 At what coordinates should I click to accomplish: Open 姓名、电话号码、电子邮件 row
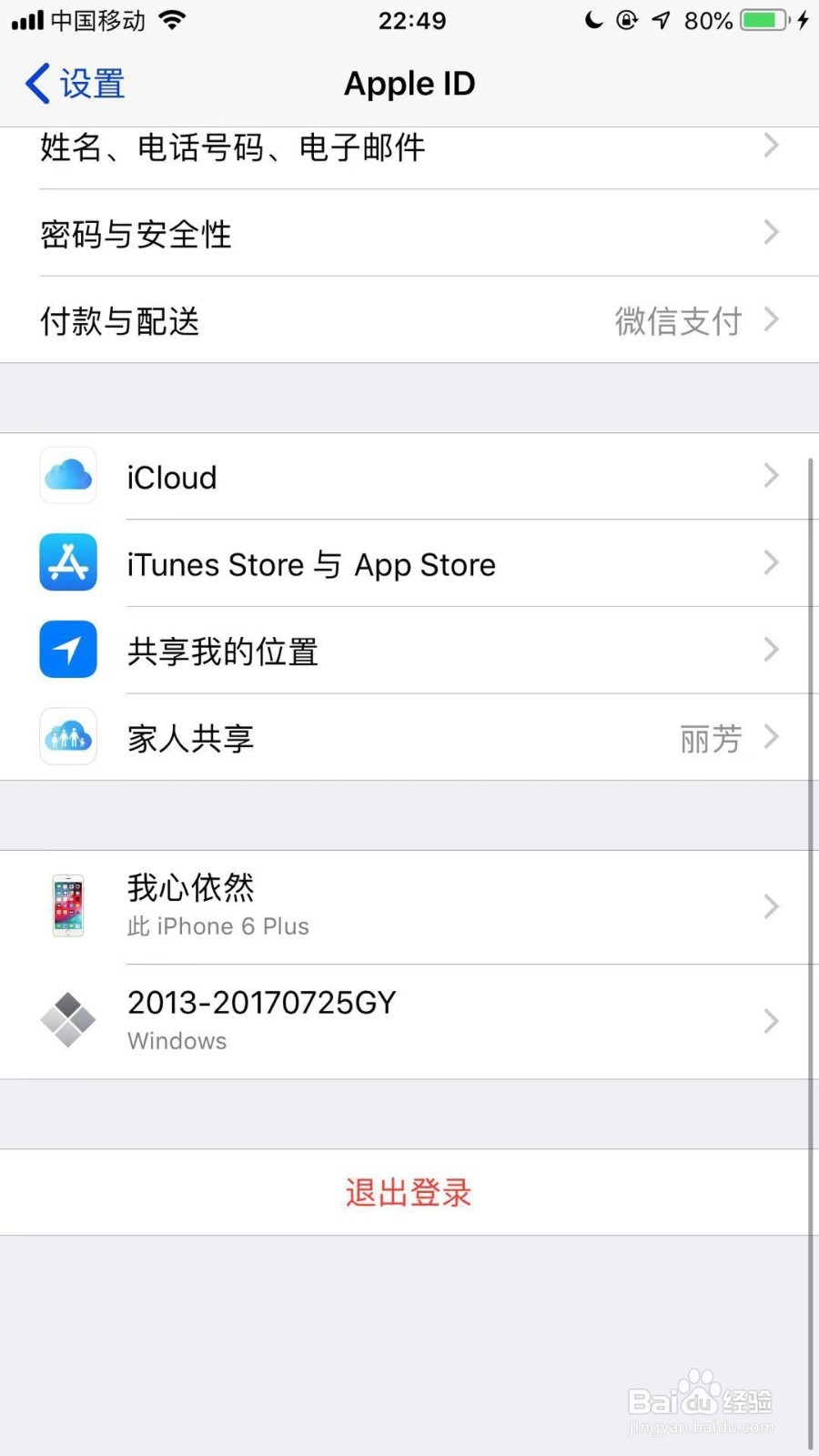click(409, 148)
